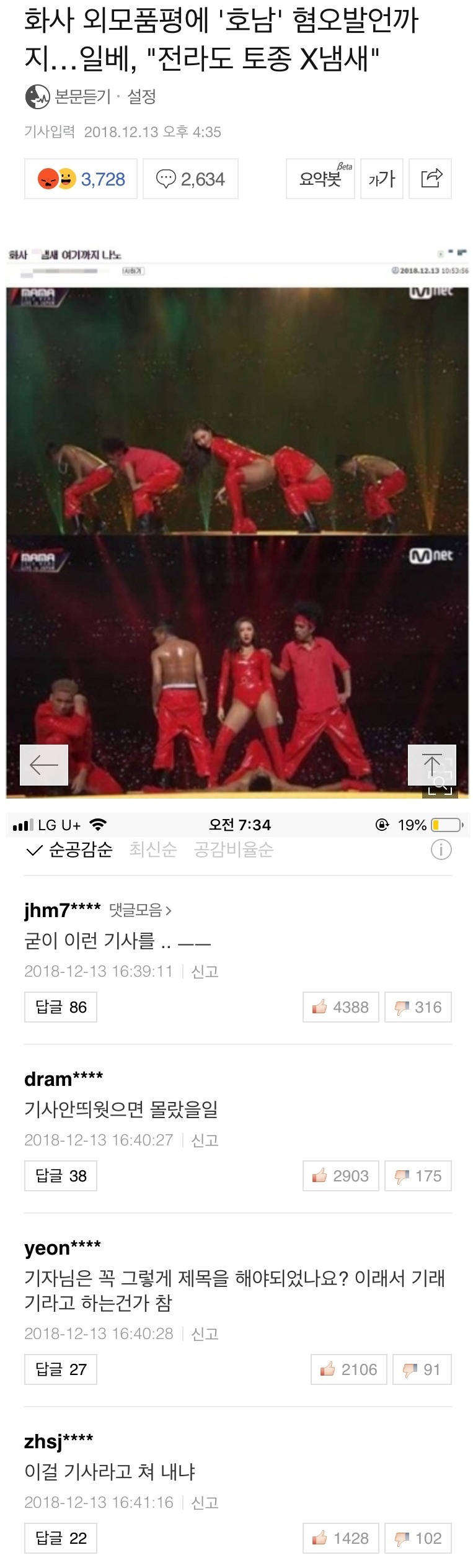Select the 순공감순 sort option
Viewport: 473px width, 1568px height.
(69, 849)
